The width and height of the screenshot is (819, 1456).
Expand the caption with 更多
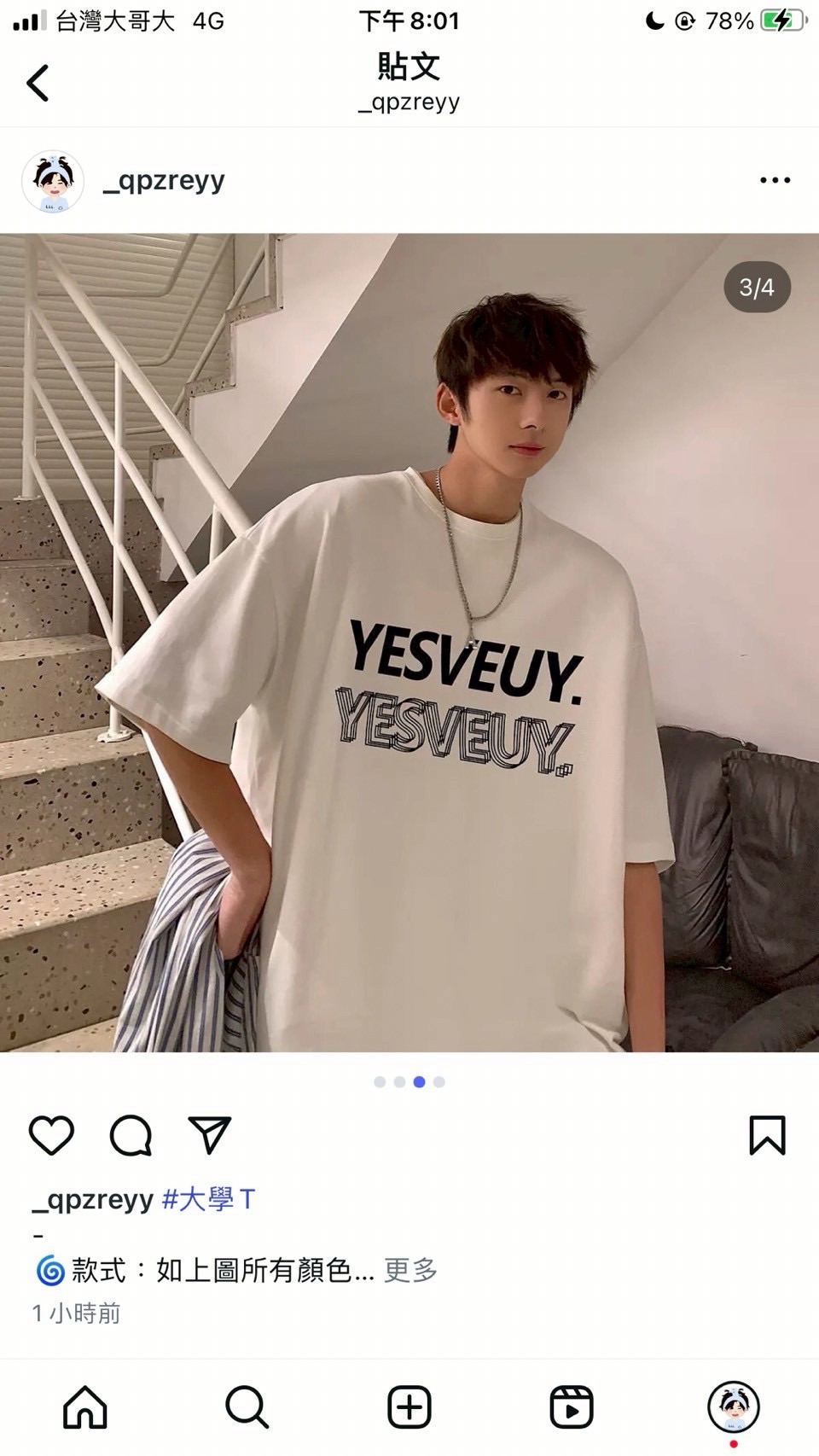[410, 1270]
